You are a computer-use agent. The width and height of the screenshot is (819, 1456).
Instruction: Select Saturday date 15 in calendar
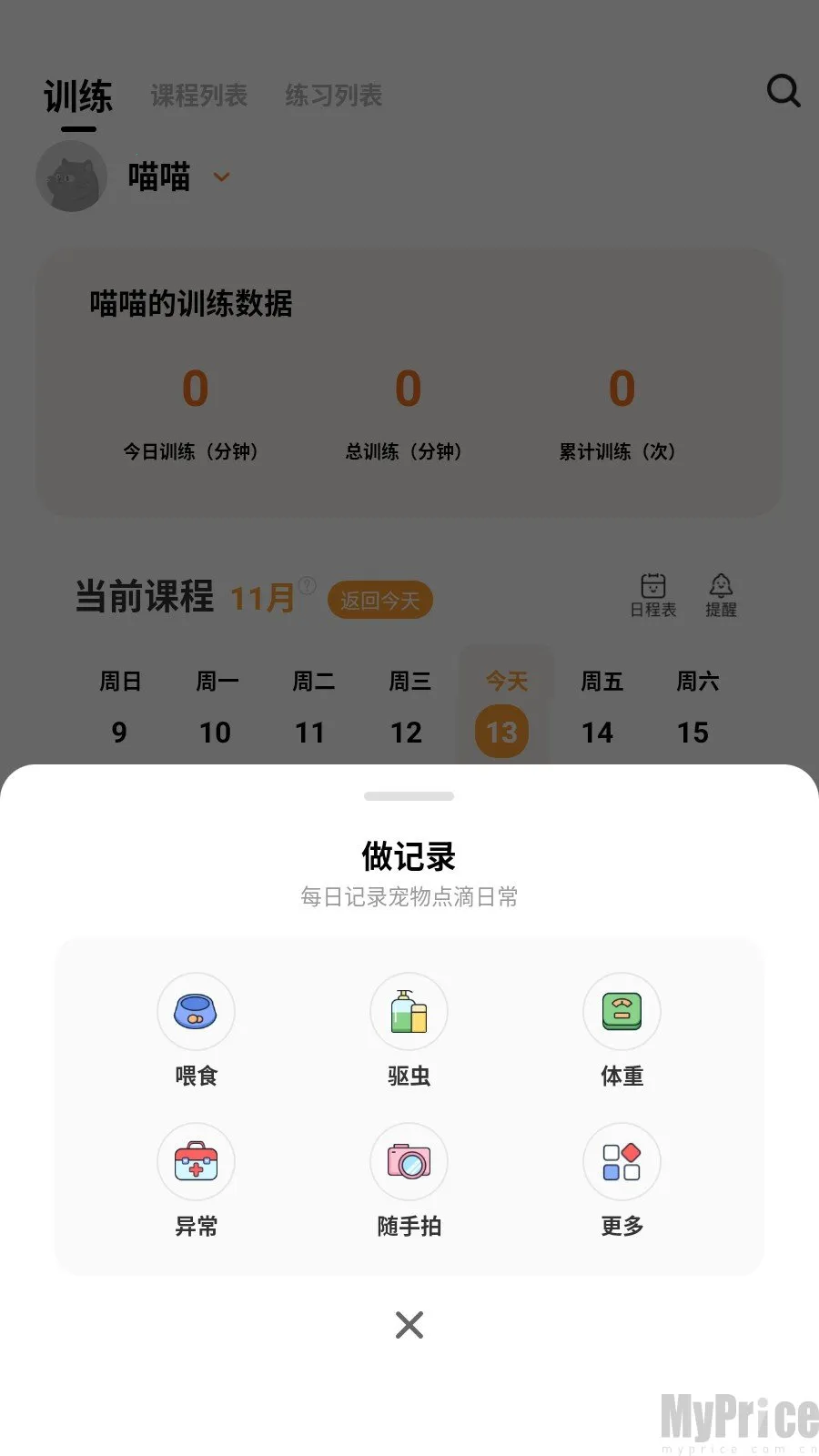coord(695,731)
